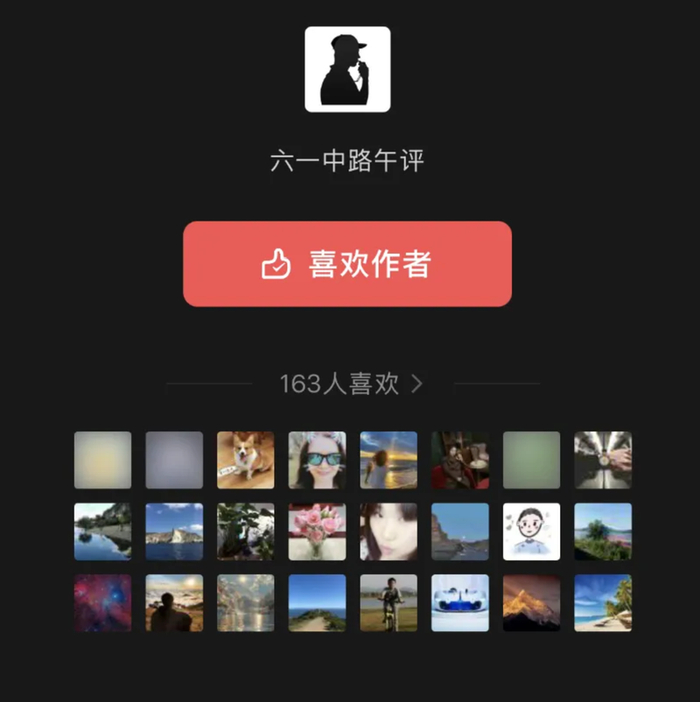Open the pink roses avatar

(x=317, y=531)
